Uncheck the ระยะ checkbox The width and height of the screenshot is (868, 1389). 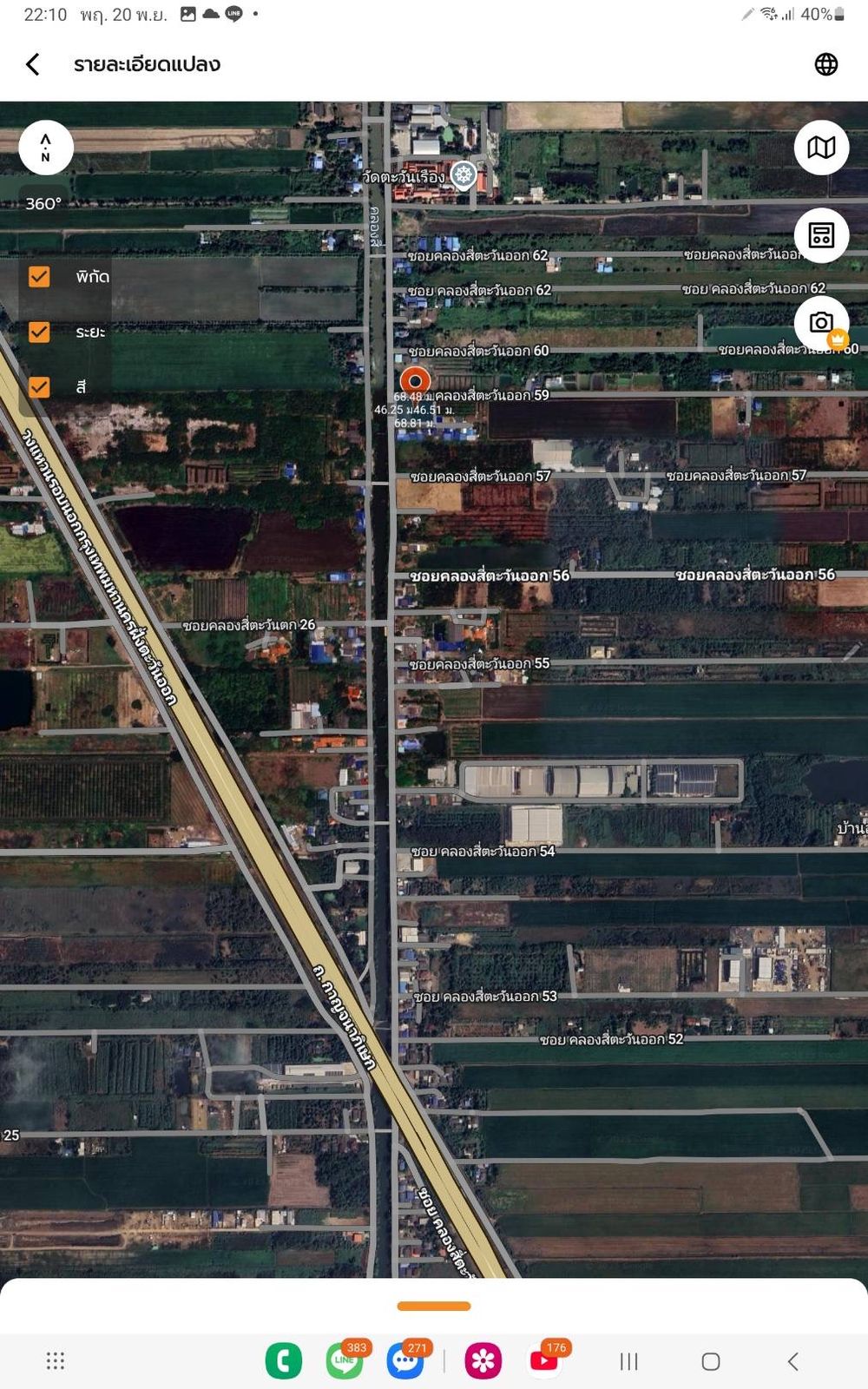39,332
